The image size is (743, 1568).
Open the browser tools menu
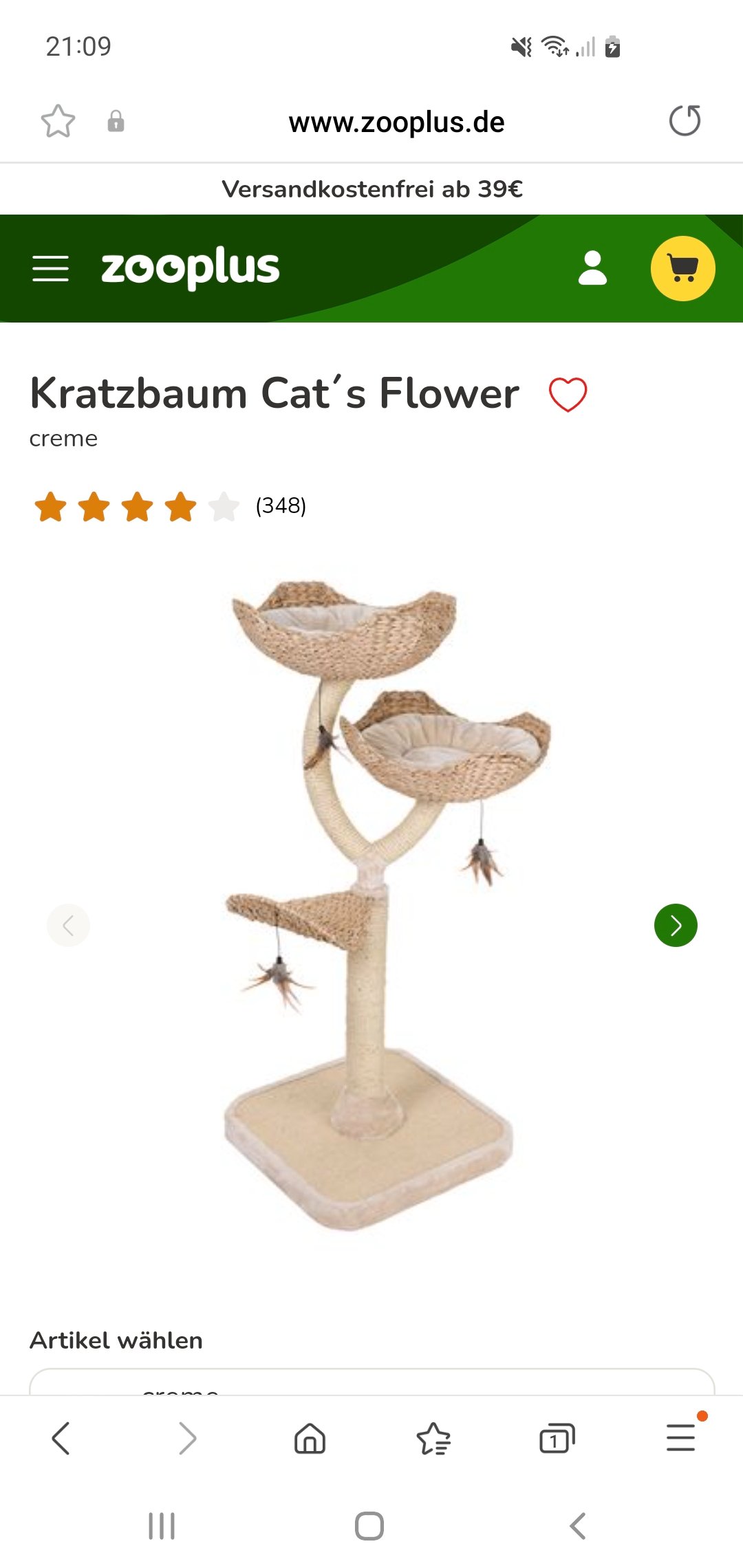pyautogui.click(x=681, y=1437)
